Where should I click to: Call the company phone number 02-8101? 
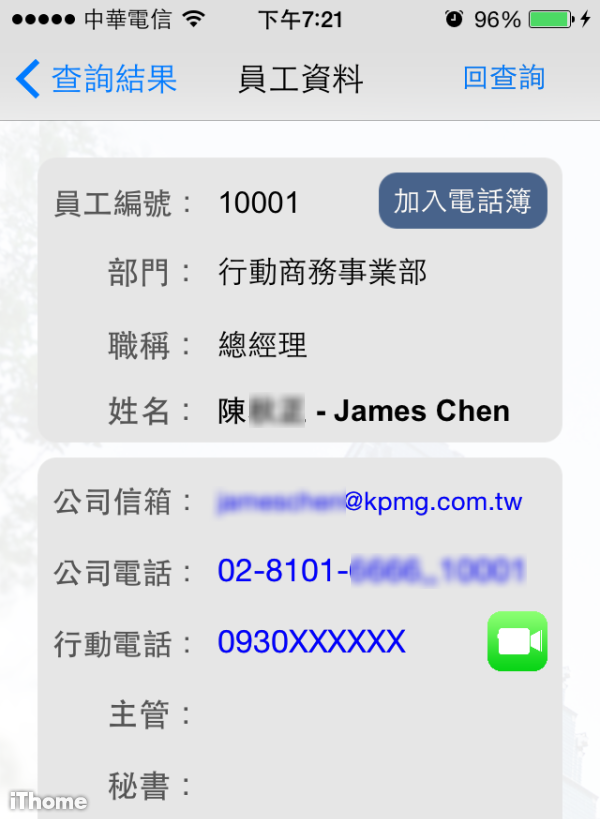point(371,572)
